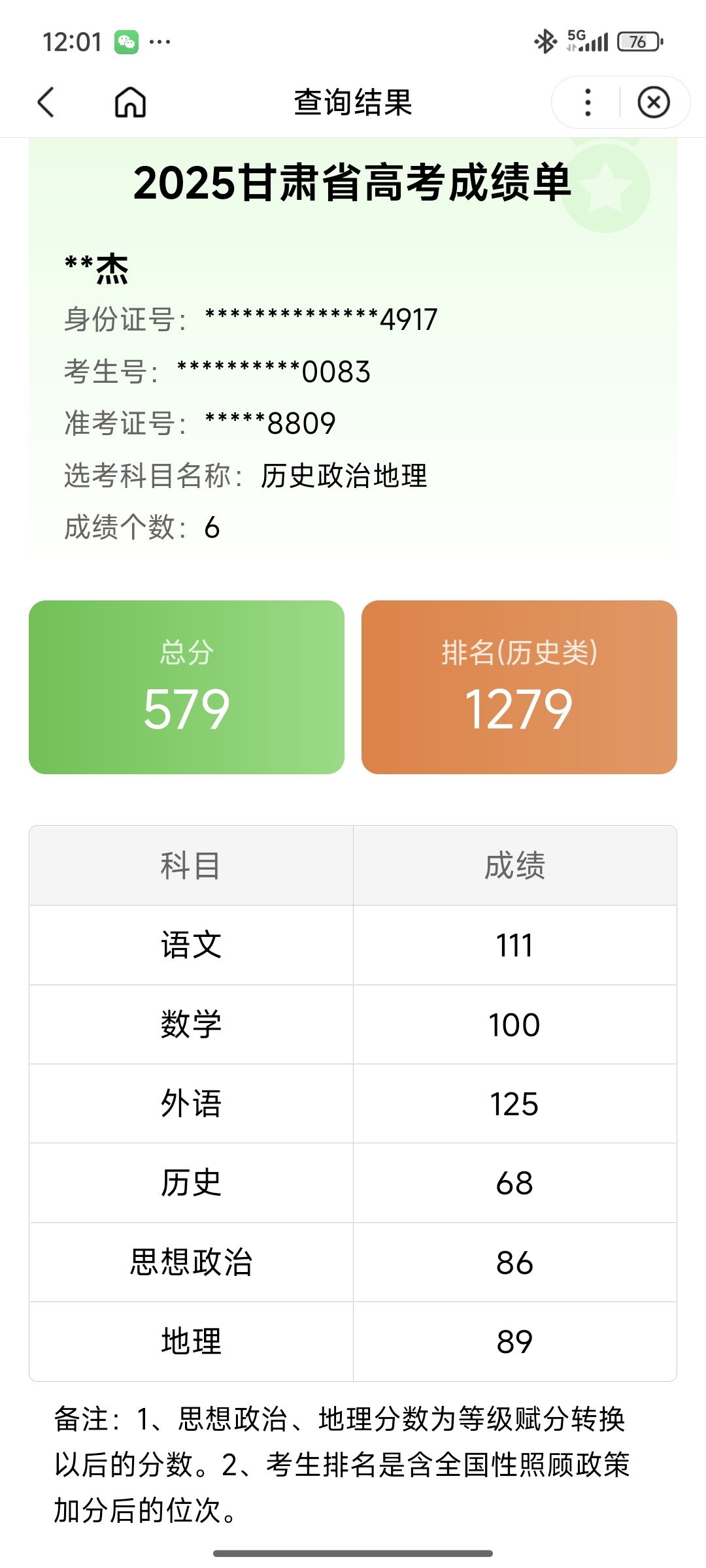Go back using the top-left arrow
Image resolution: width=706 pixels, height=1568 pixels.
click(x=46, y=103)
